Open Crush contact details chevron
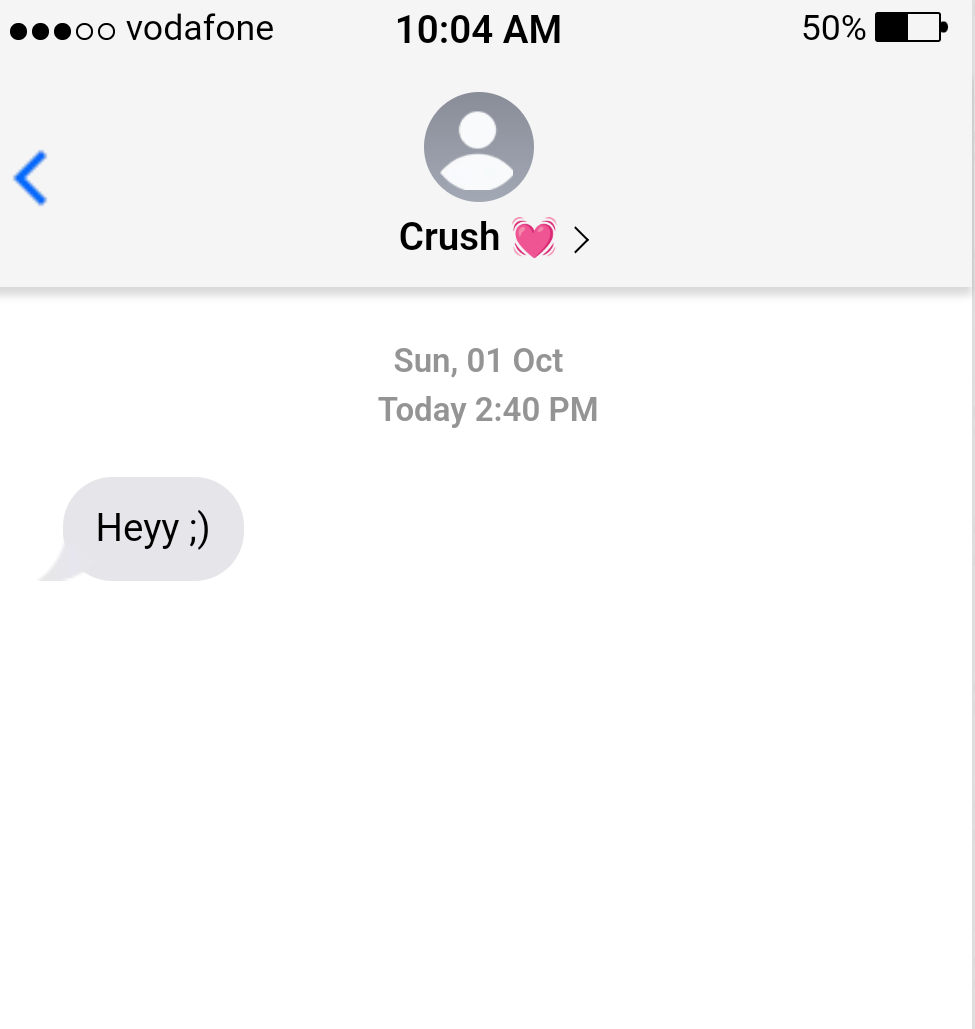Viewport: 975px width, 1029px height. [581, 240]
